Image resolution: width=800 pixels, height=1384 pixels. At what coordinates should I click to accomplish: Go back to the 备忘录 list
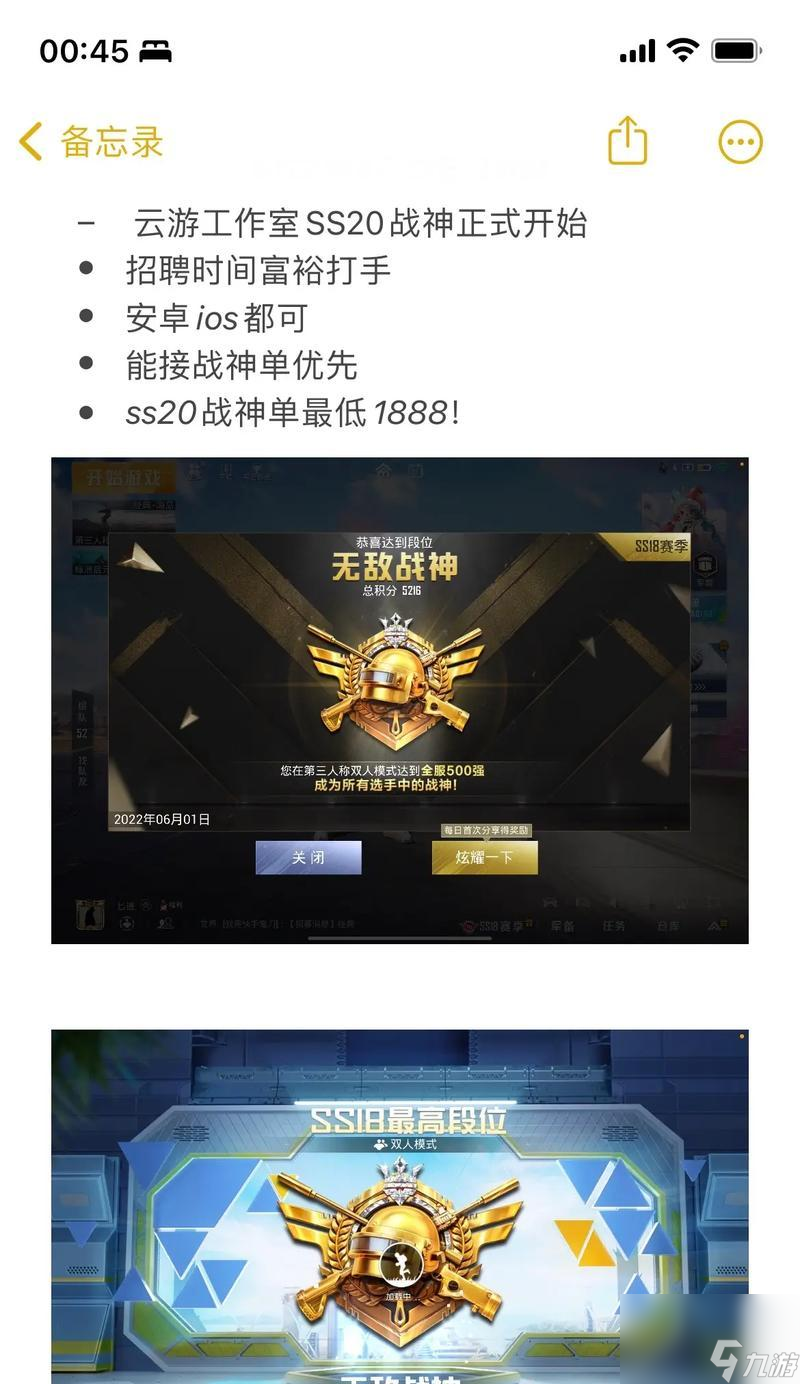90,142
